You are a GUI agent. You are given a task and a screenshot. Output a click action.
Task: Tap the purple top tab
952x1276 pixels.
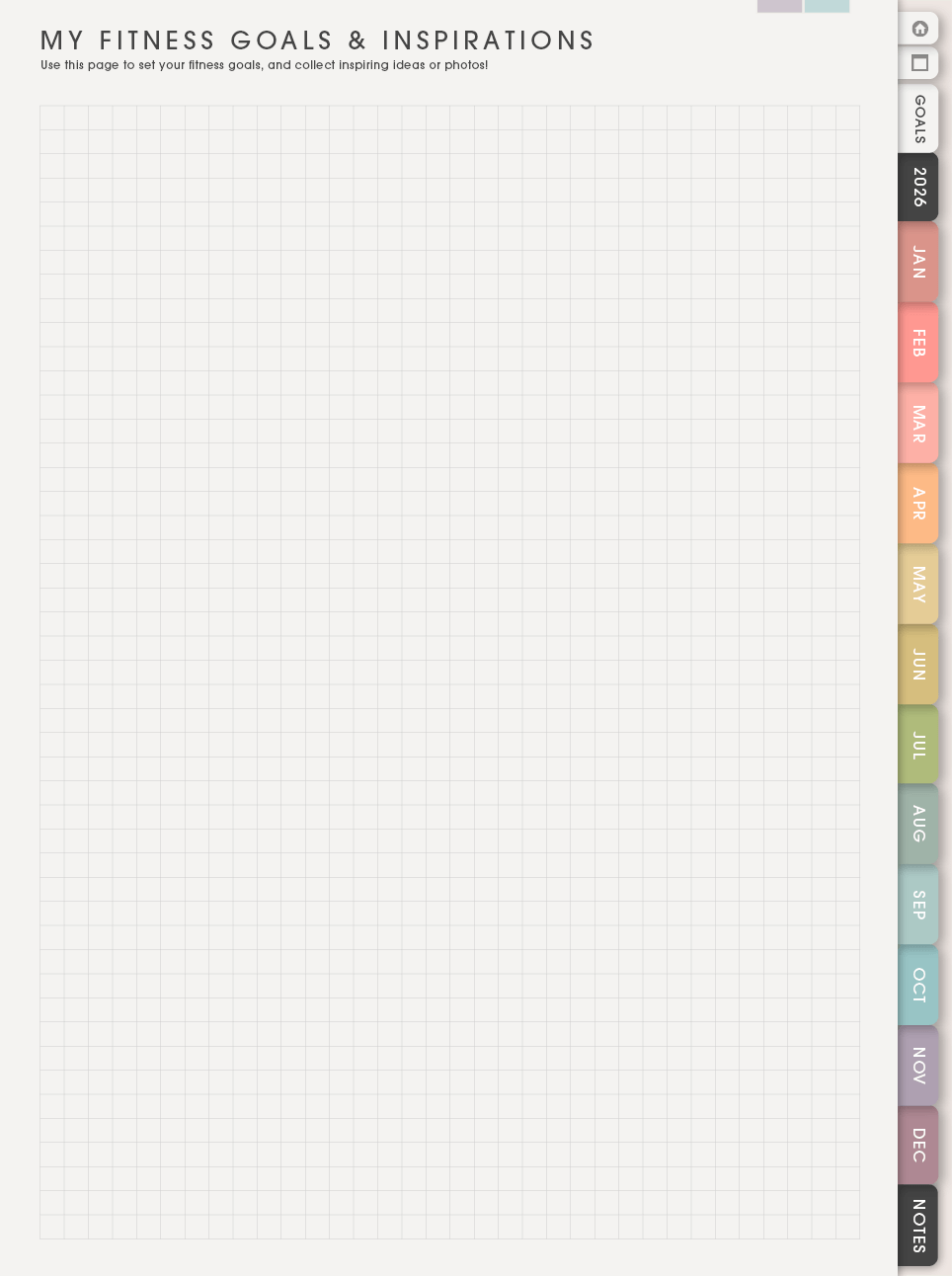click(x=779, y=5)
